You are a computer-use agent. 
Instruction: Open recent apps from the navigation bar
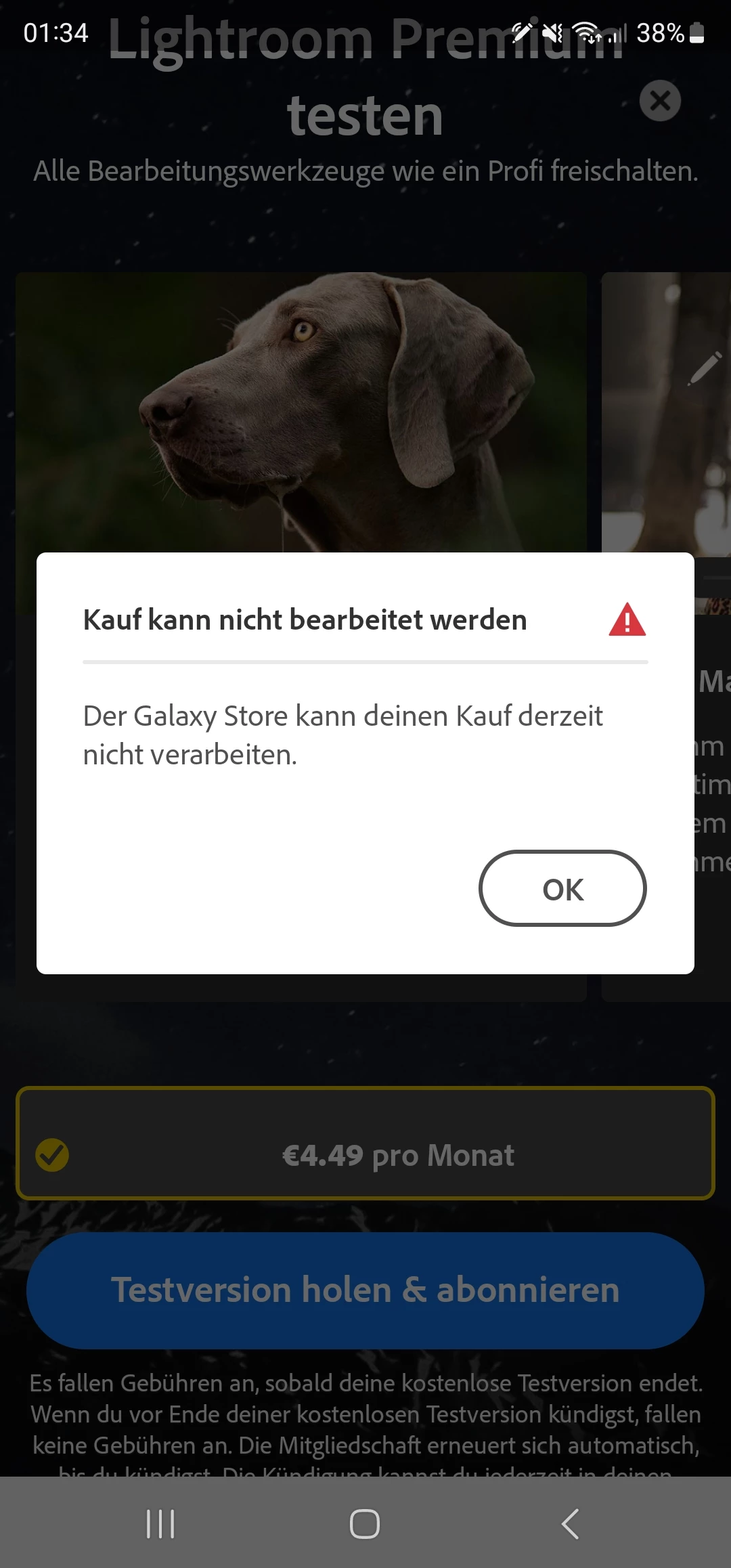[x=160, y=1524]
